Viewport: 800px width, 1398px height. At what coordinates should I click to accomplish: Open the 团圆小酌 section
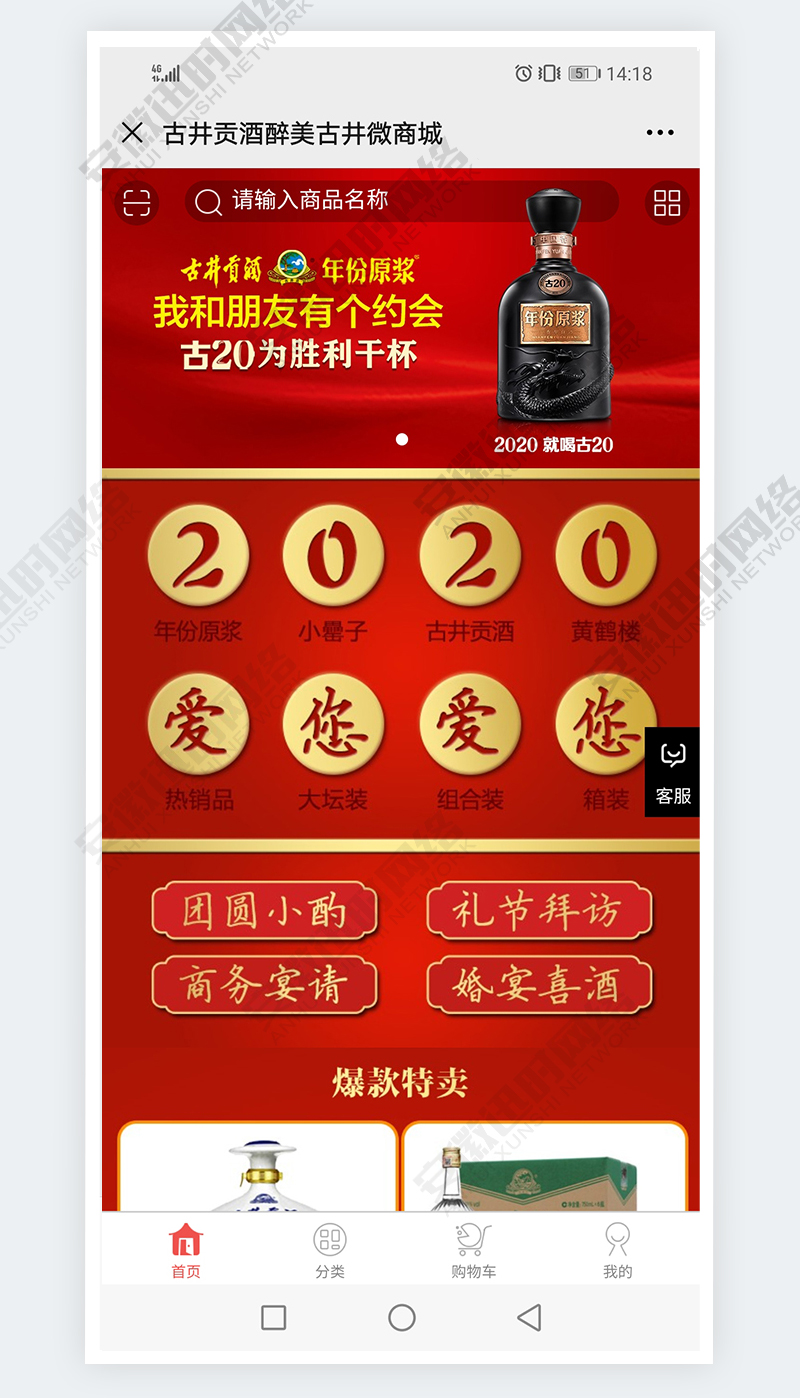[264, 911]
